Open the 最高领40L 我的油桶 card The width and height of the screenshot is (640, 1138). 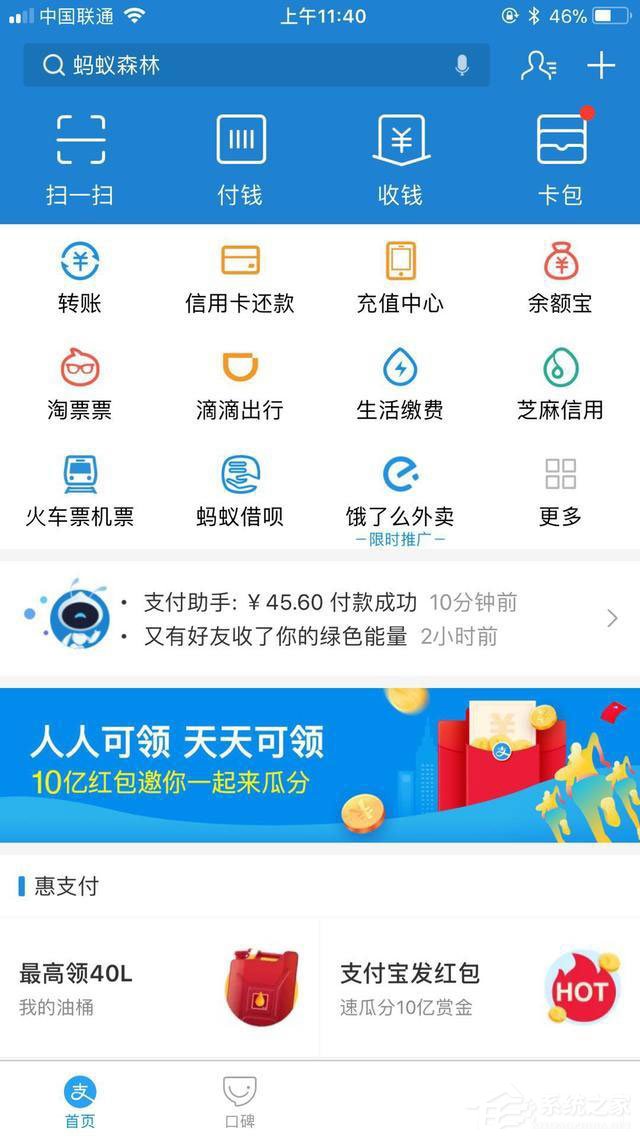(160, 988)
